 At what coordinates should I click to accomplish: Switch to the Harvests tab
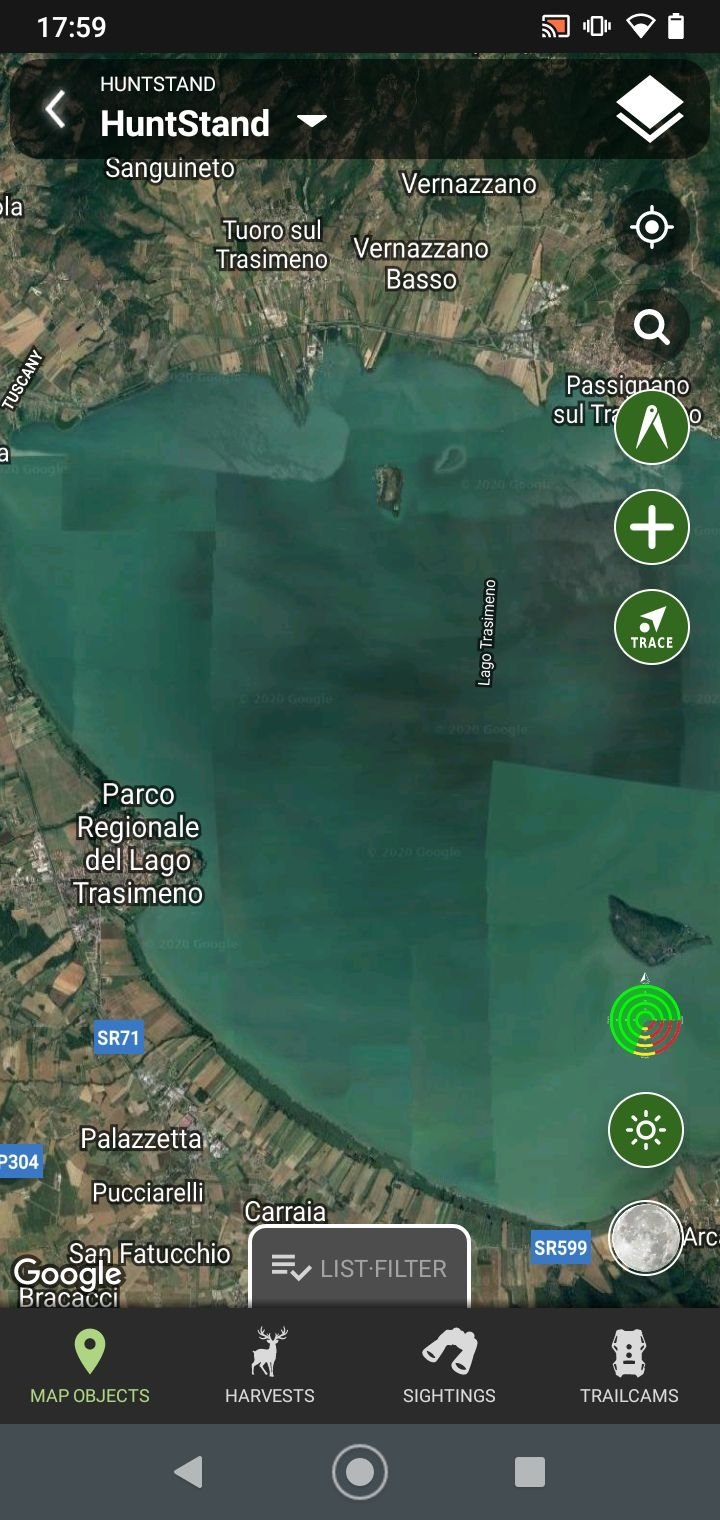270,1366
